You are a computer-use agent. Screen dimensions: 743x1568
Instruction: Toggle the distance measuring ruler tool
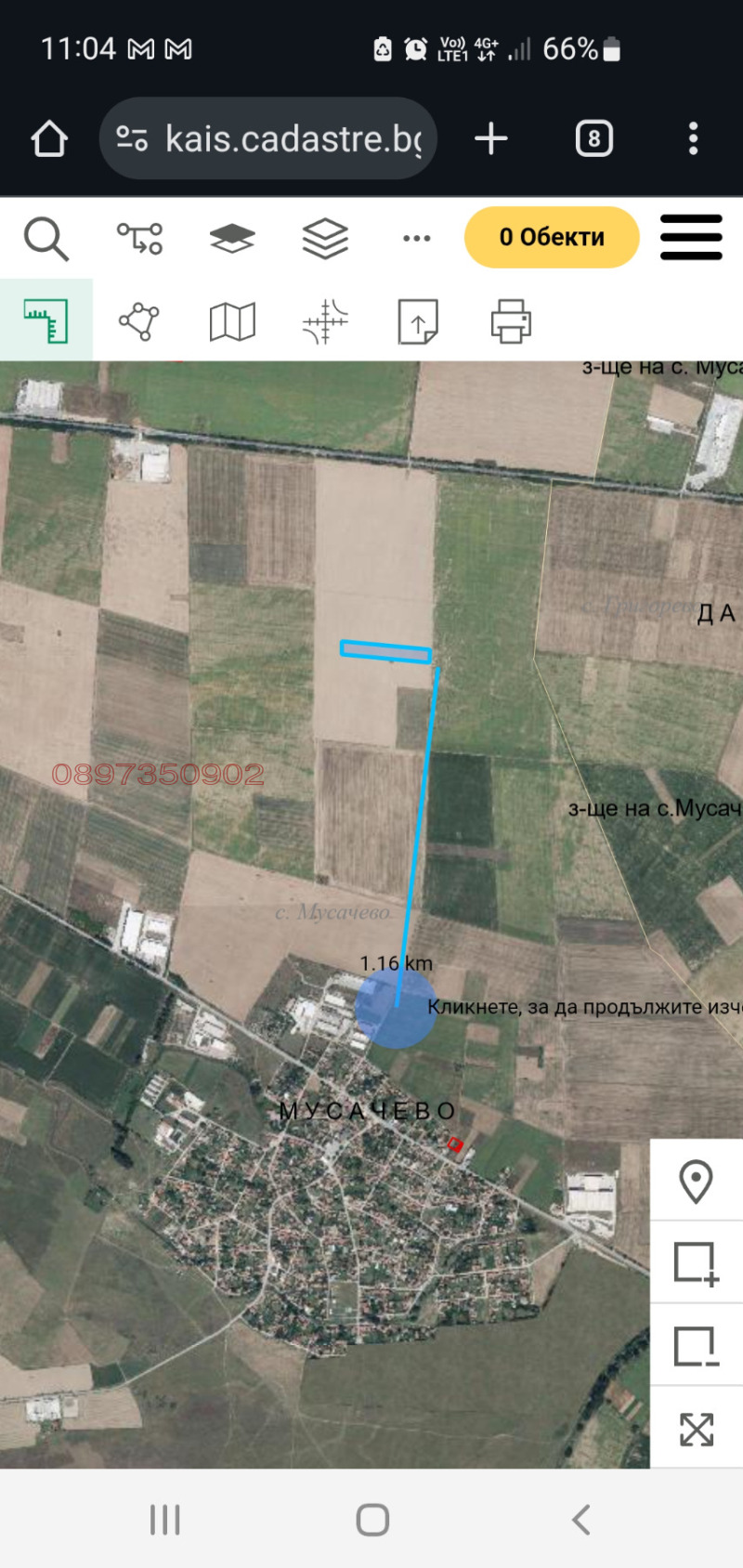point(46,321)
